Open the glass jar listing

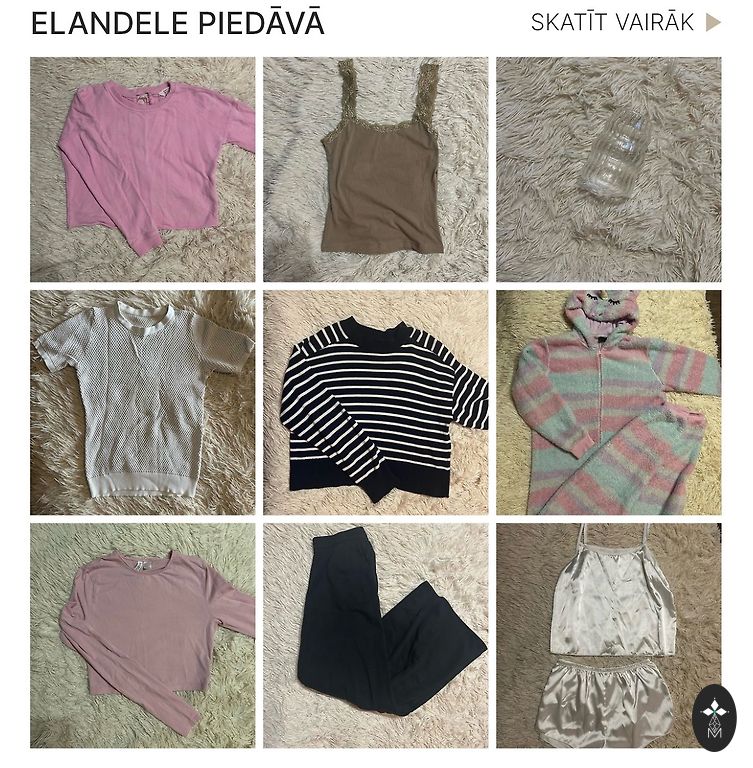pos(608,169)
